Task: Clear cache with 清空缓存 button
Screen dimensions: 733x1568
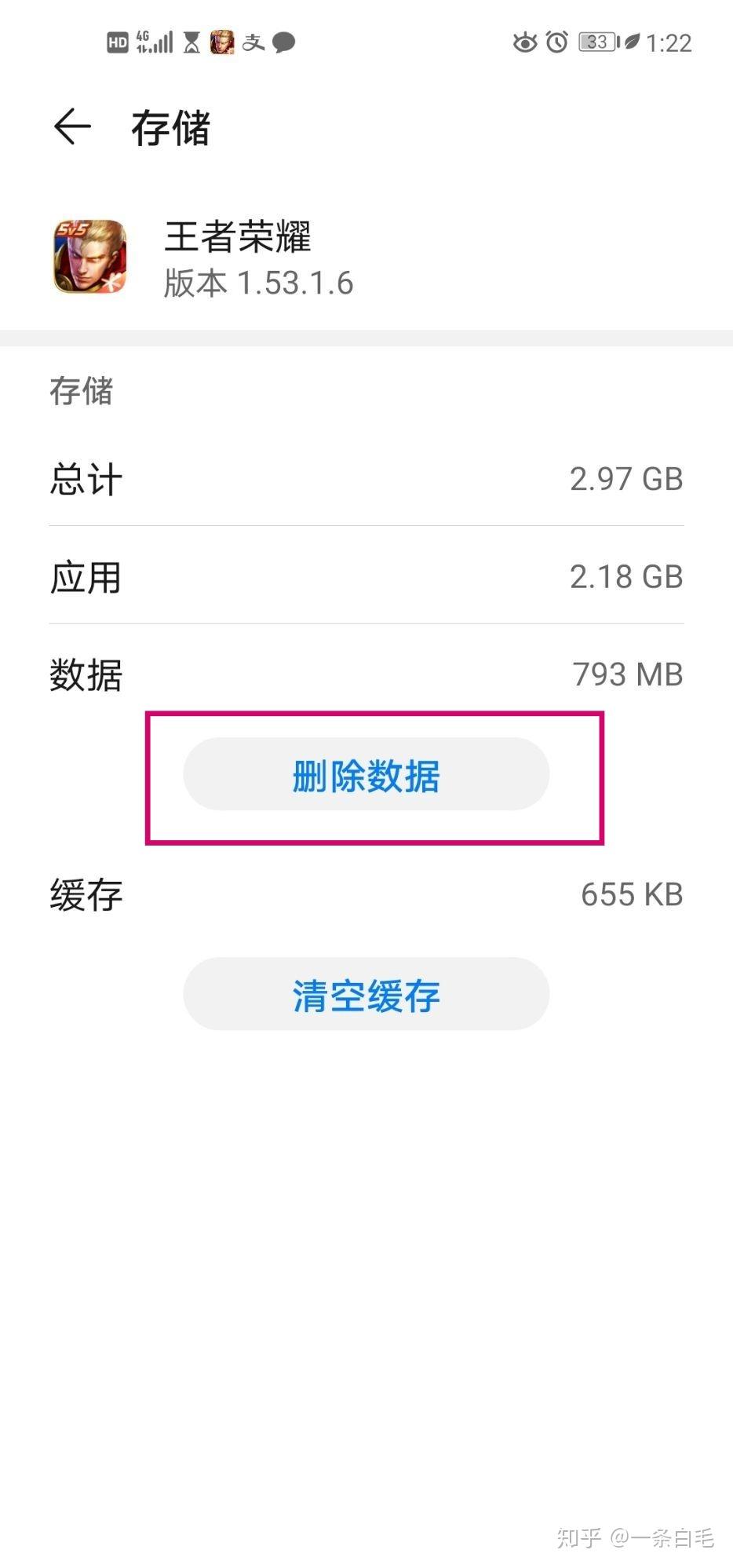Action: (x=366, y=994)
